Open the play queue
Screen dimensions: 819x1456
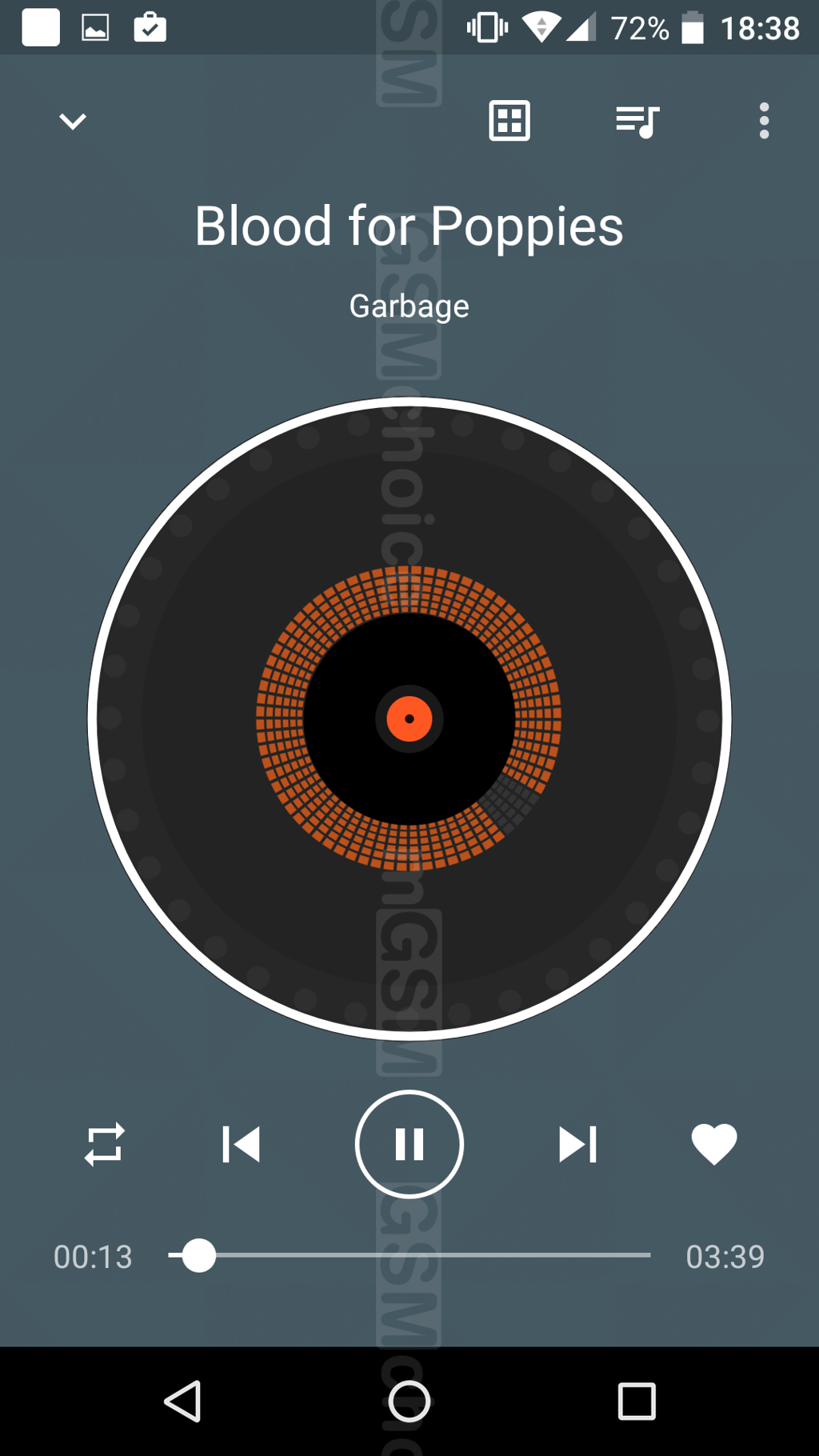[x=637, y=122]
